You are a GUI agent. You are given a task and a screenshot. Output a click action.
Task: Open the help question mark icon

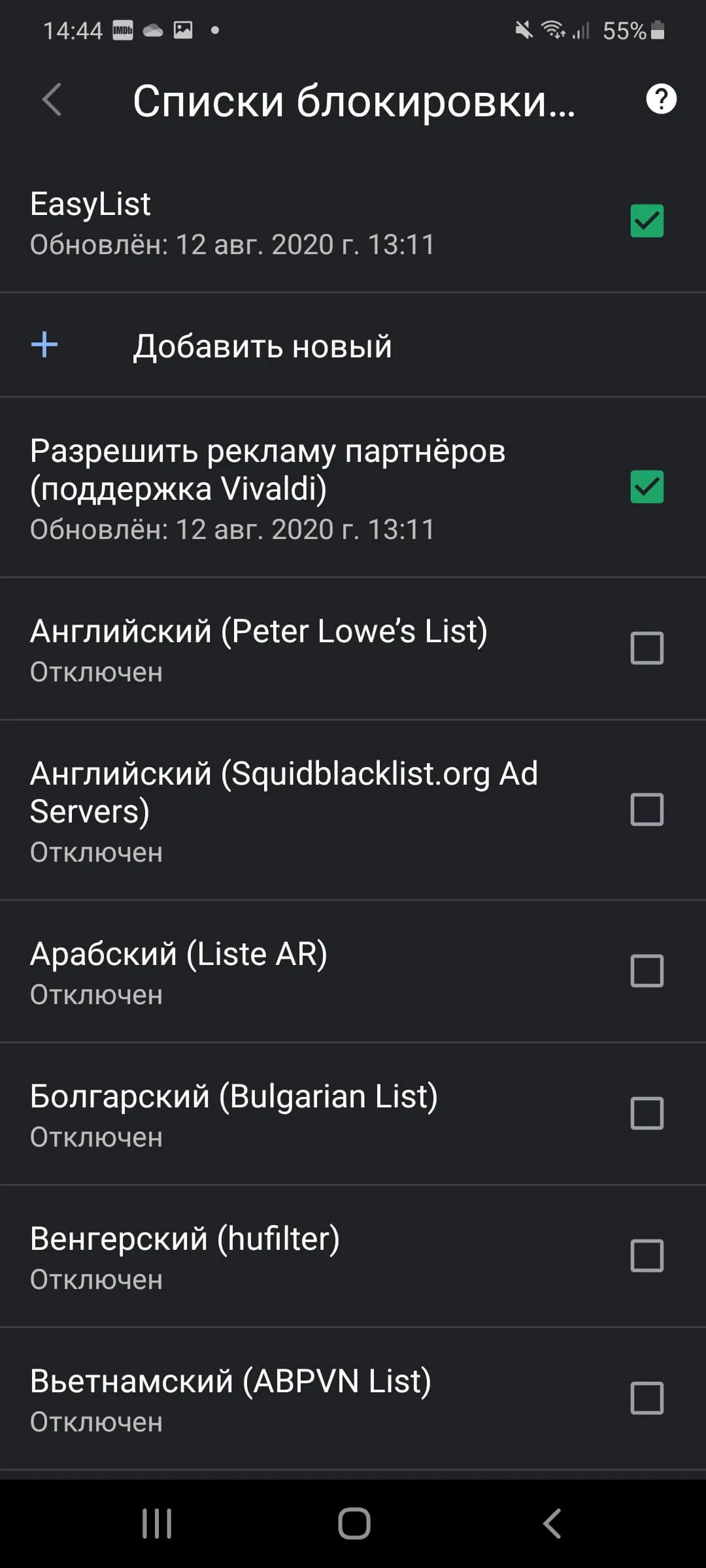(661, 99)
